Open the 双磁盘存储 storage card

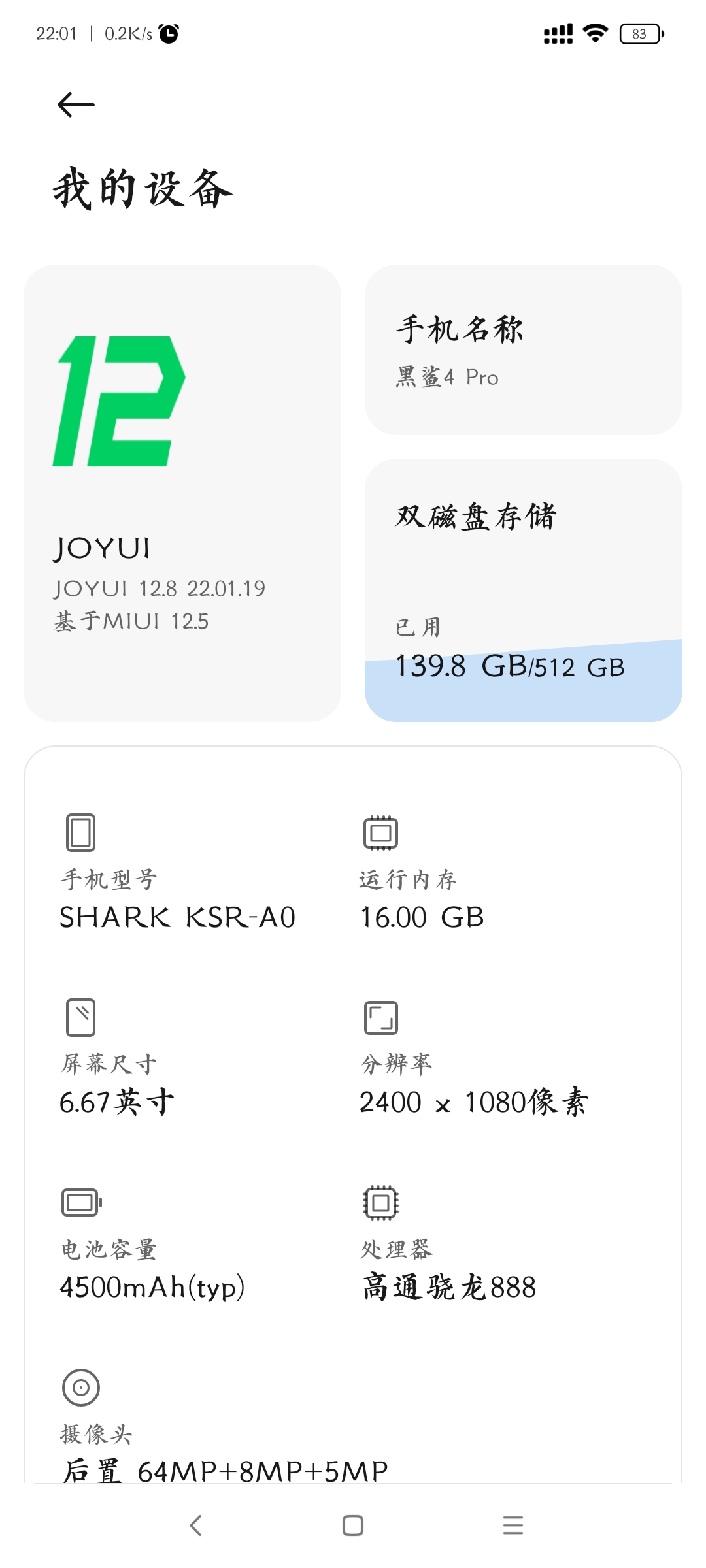(x=524, y=591)
